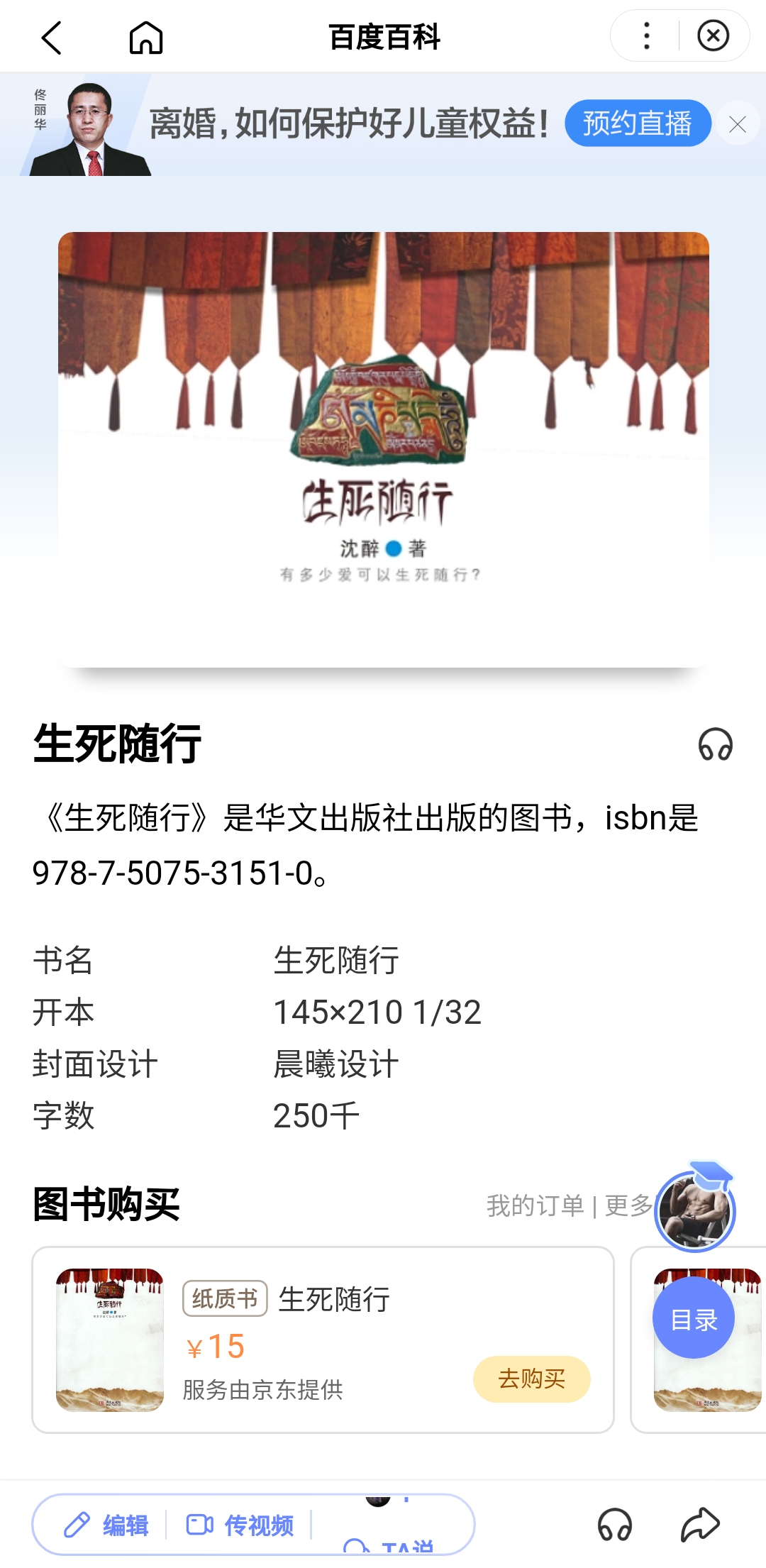Screen dimensions: 766x1568
Task: Open the three-dot overflow menu
Action: (x=646, y=35)
